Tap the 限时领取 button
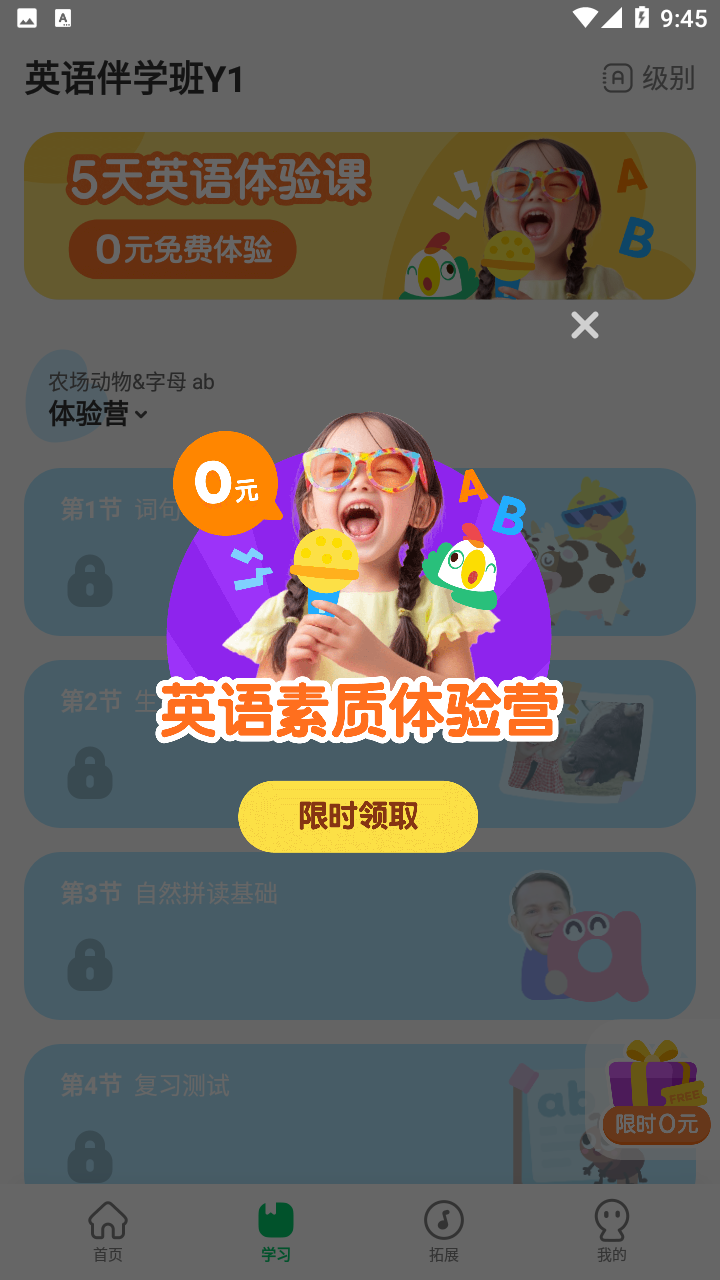720x1280 pixels. [358, 817]
